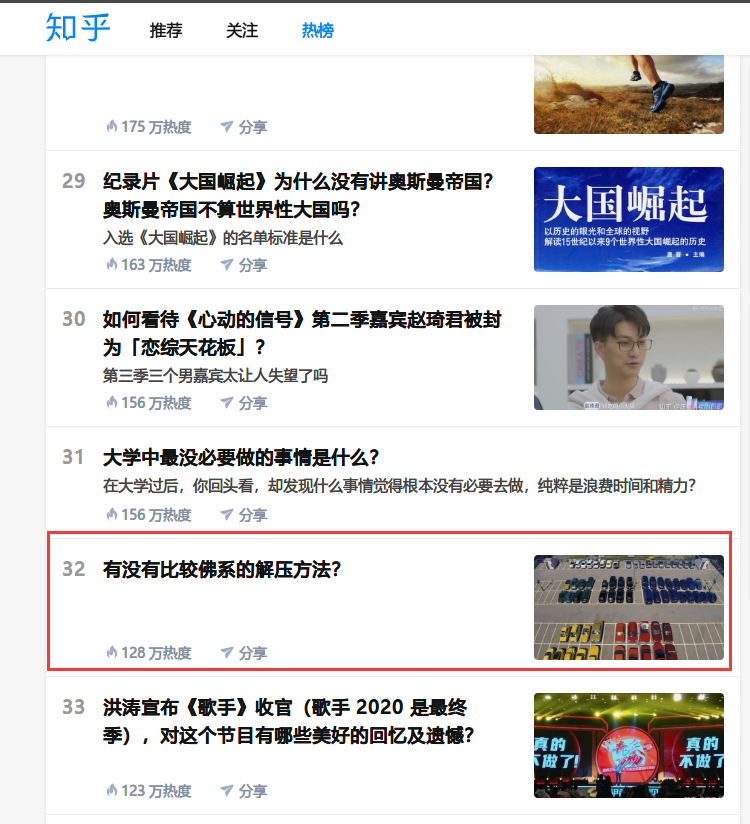The height and width of the screenshot is (824, 750).
Task: Click the toy cars thumbnail of question 32
Action: 628,605
